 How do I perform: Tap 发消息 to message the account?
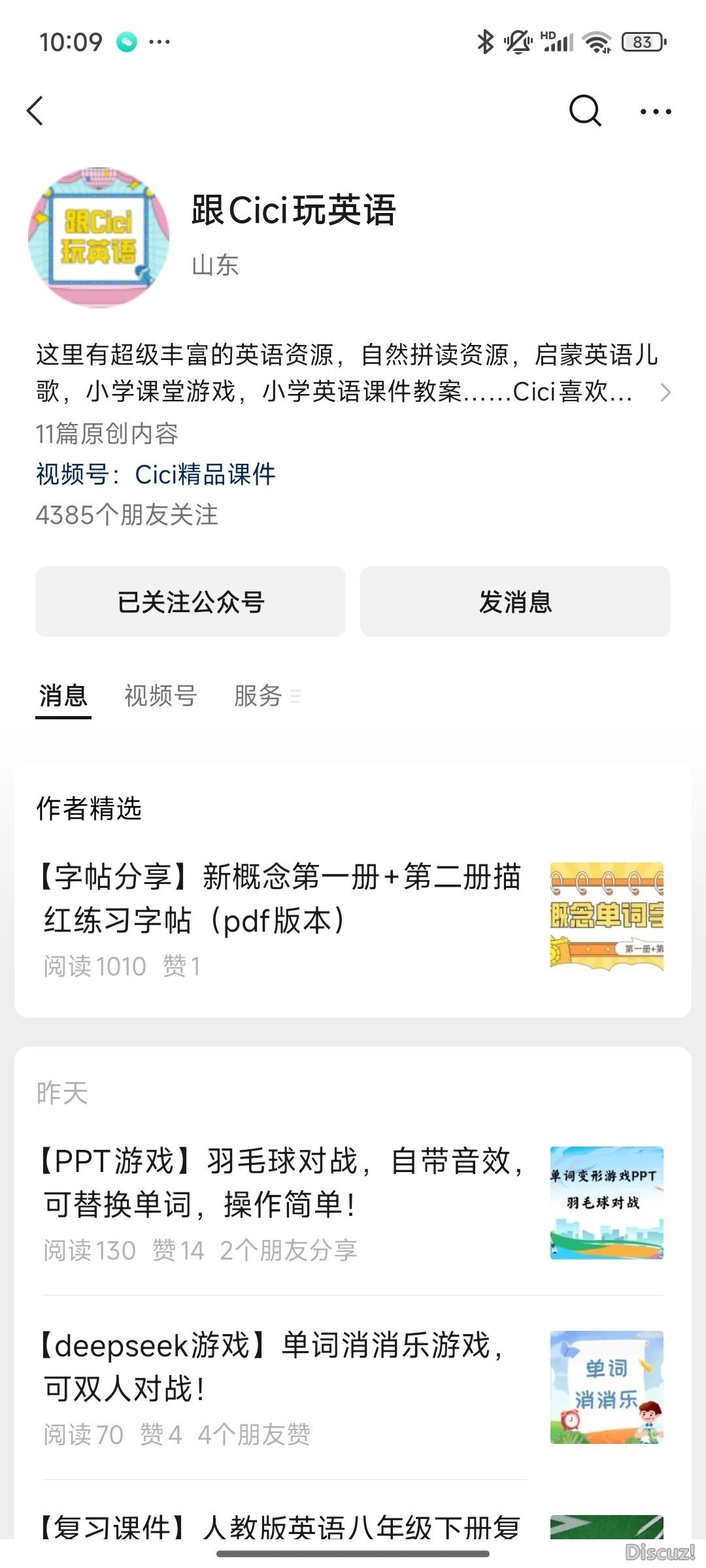tap(515, 602)
